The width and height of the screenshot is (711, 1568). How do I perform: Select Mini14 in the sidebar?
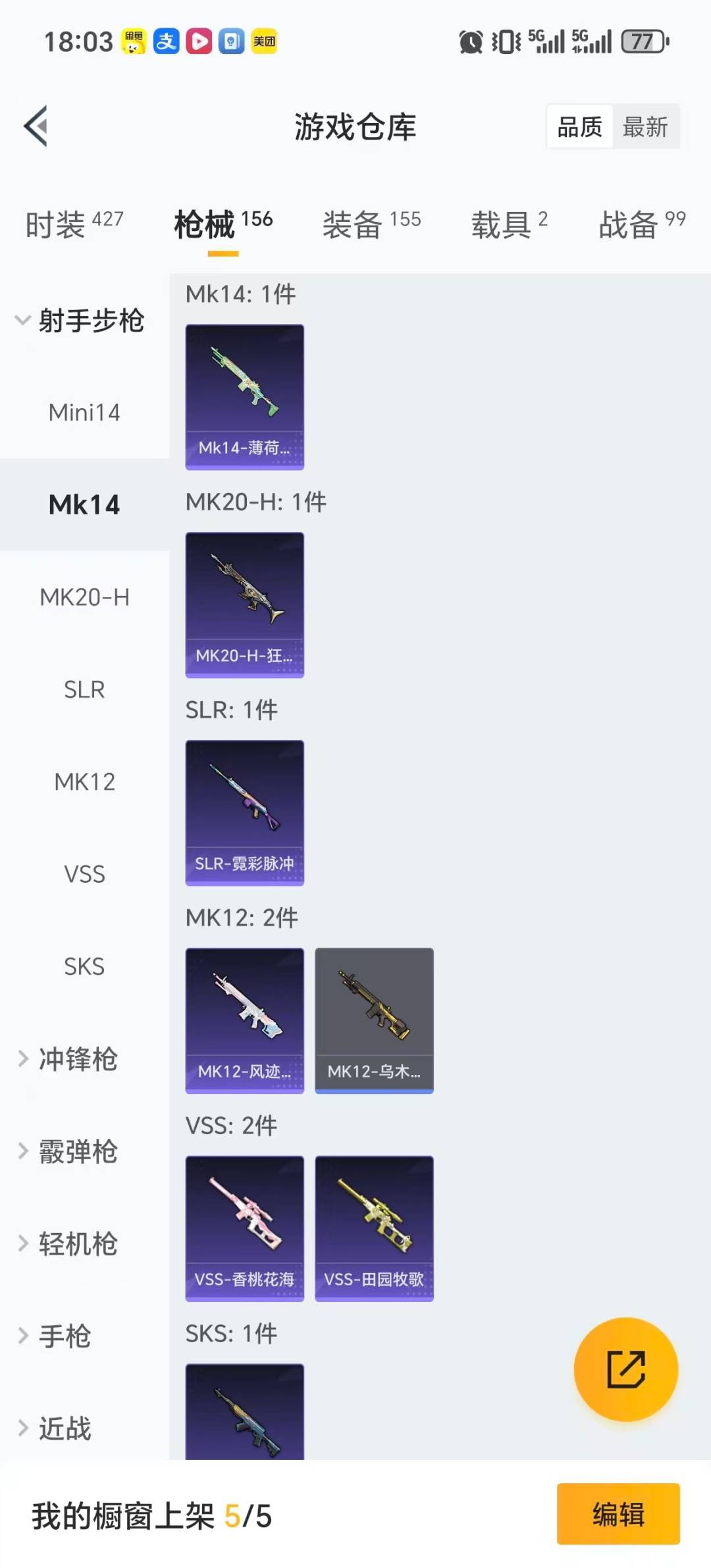(84, 413)
